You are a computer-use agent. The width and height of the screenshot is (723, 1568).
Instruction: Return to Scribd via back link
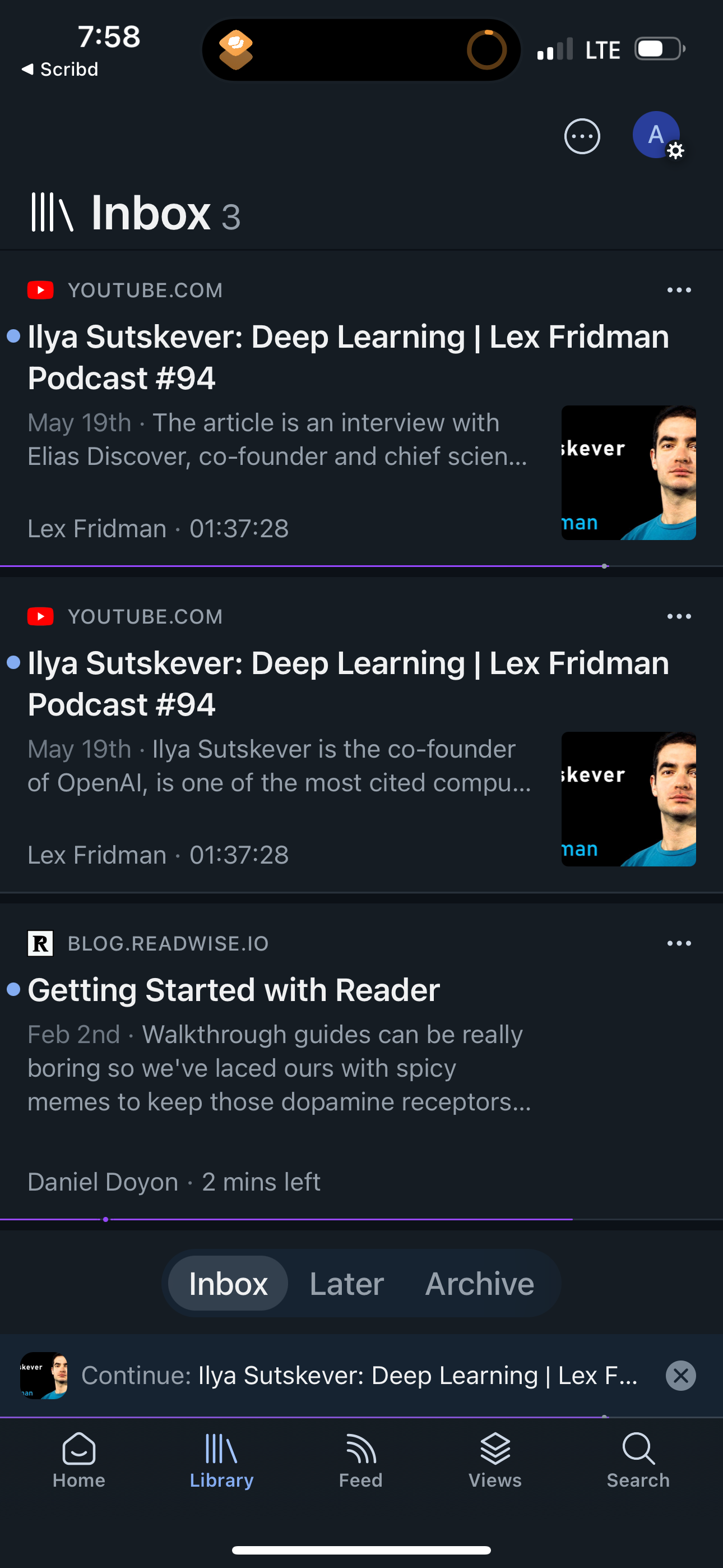[58, 69]
